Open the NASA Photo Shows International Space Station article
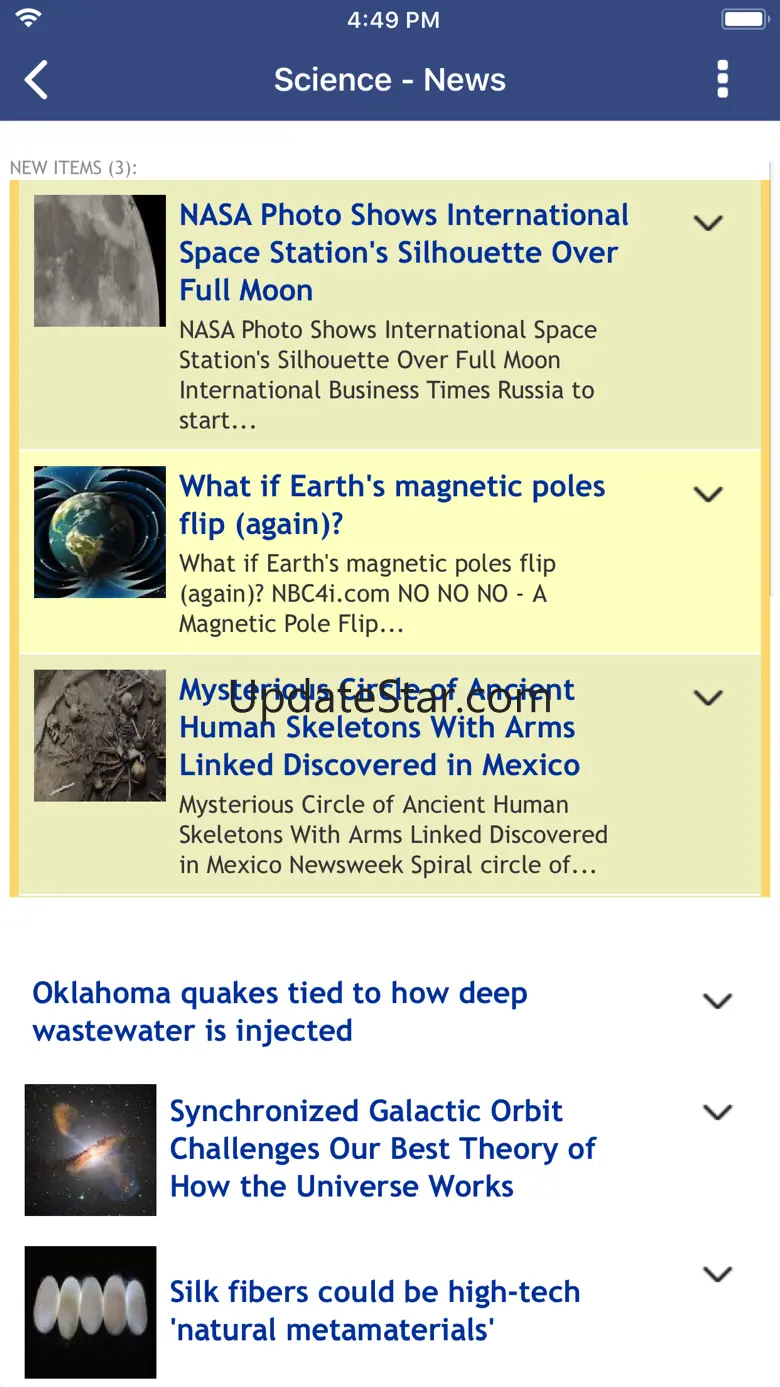The width and height of the screenshot is (780, 1387). tap(404, 252)
